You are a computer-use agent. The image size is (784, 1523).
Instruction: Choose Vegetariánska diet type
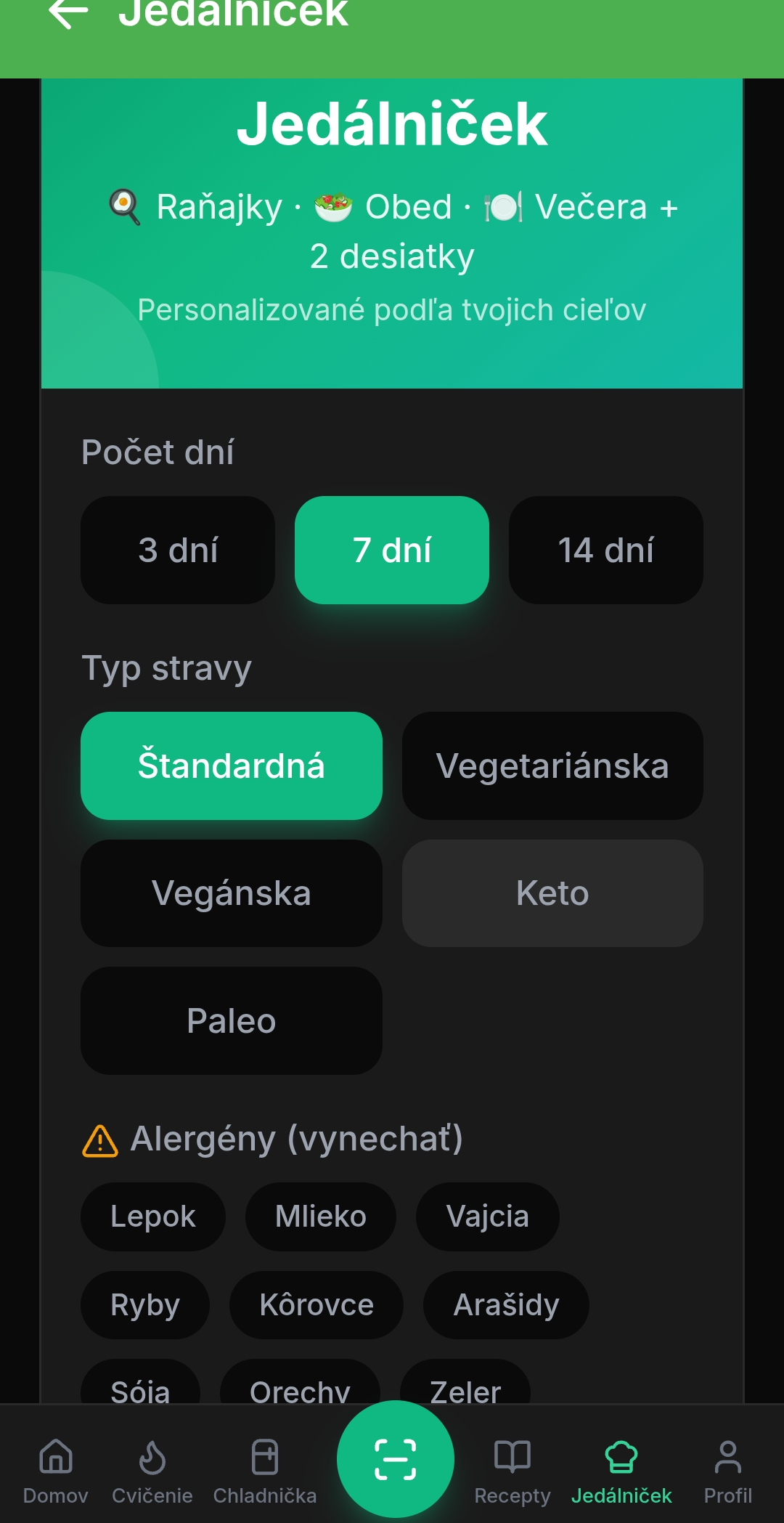point(552,765)
